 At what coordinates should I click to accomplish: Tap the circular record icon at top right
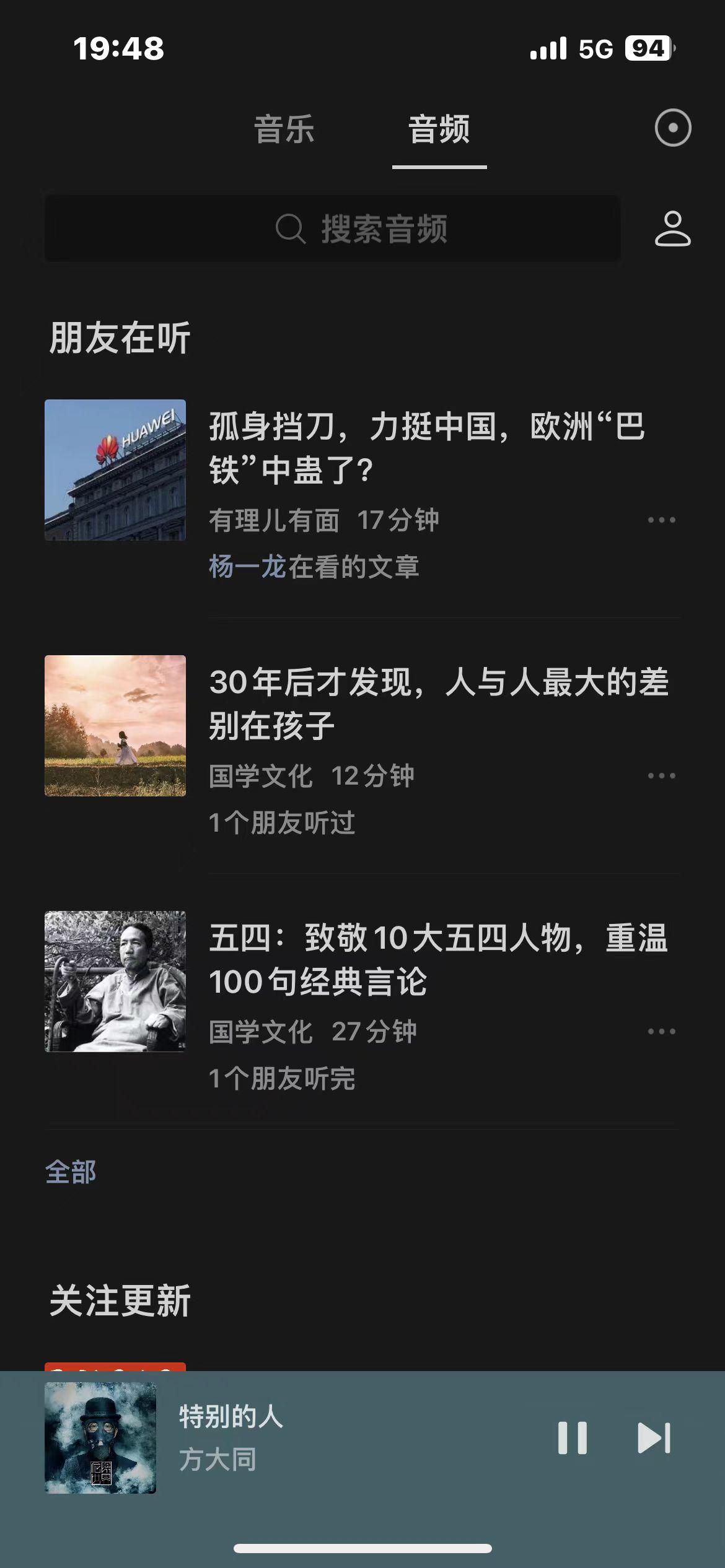pyautogui.click(x=672, y=128)
